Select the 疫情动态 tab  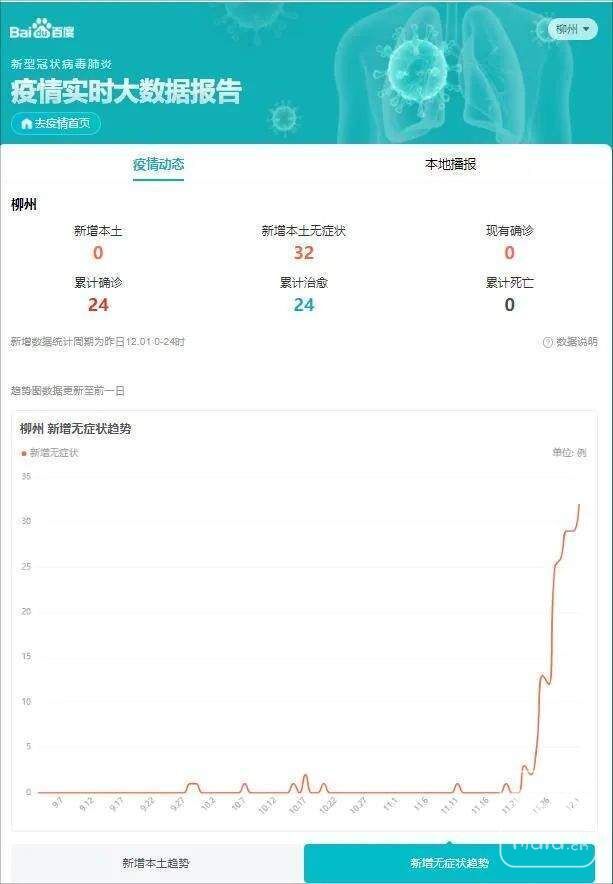tap(158, 165)
